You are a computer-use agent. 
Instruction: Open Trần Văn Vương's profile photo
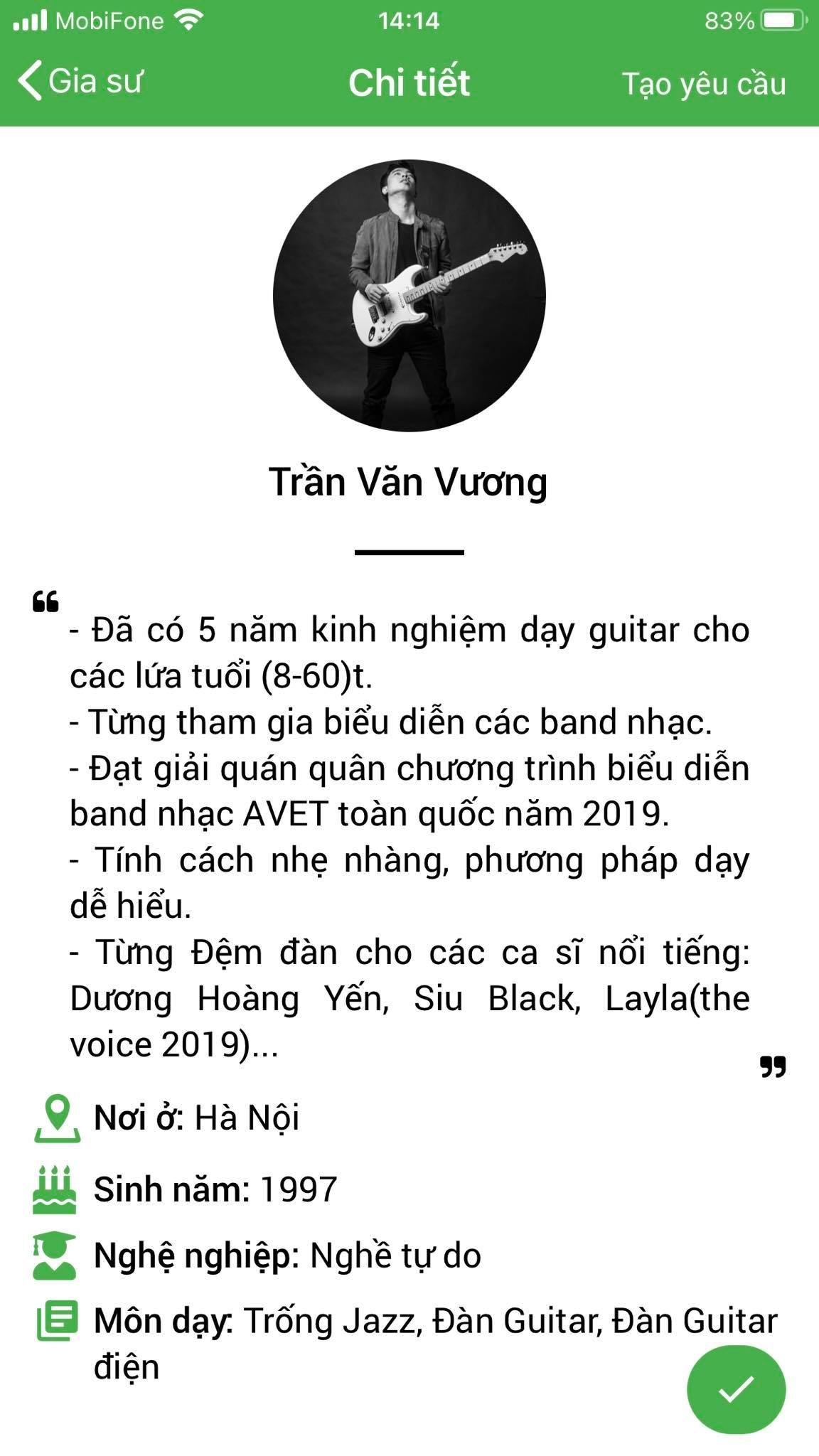(x=409, y=295)
